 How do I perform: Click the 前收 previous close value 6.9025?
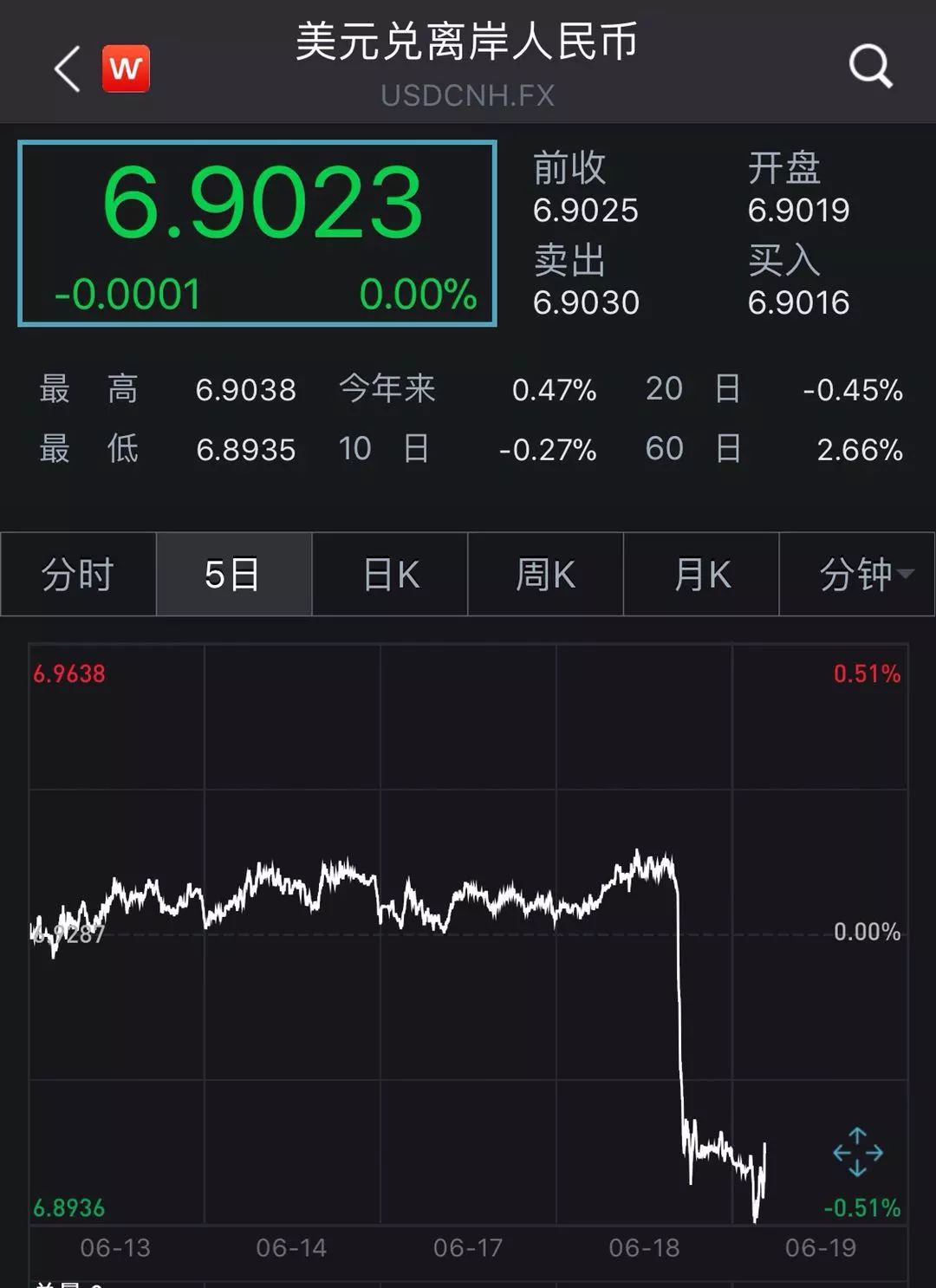click(x=586, y=210)
